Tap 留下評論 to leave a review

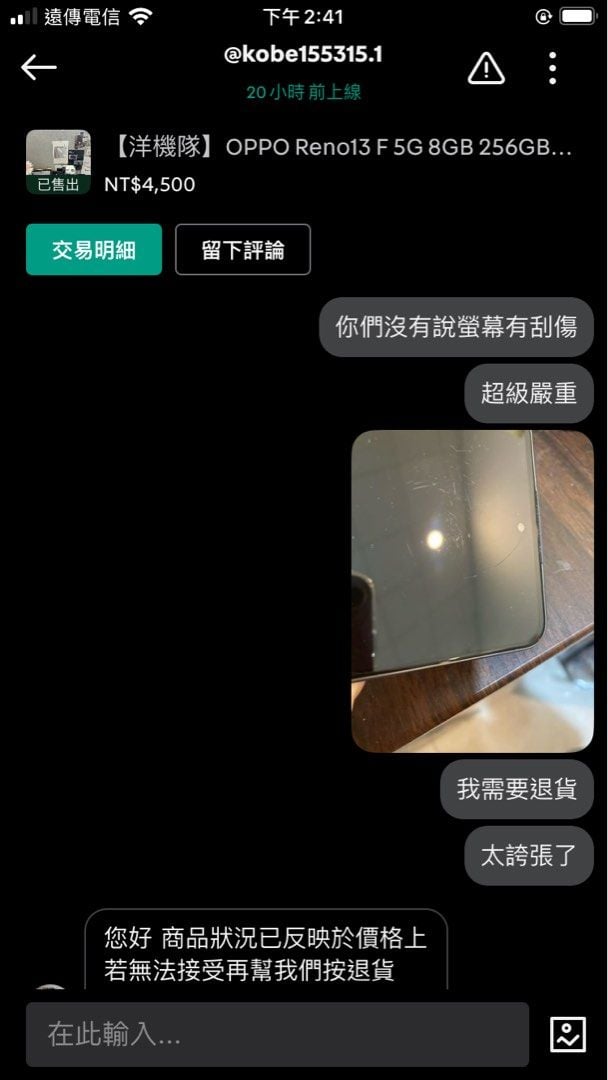243,249
